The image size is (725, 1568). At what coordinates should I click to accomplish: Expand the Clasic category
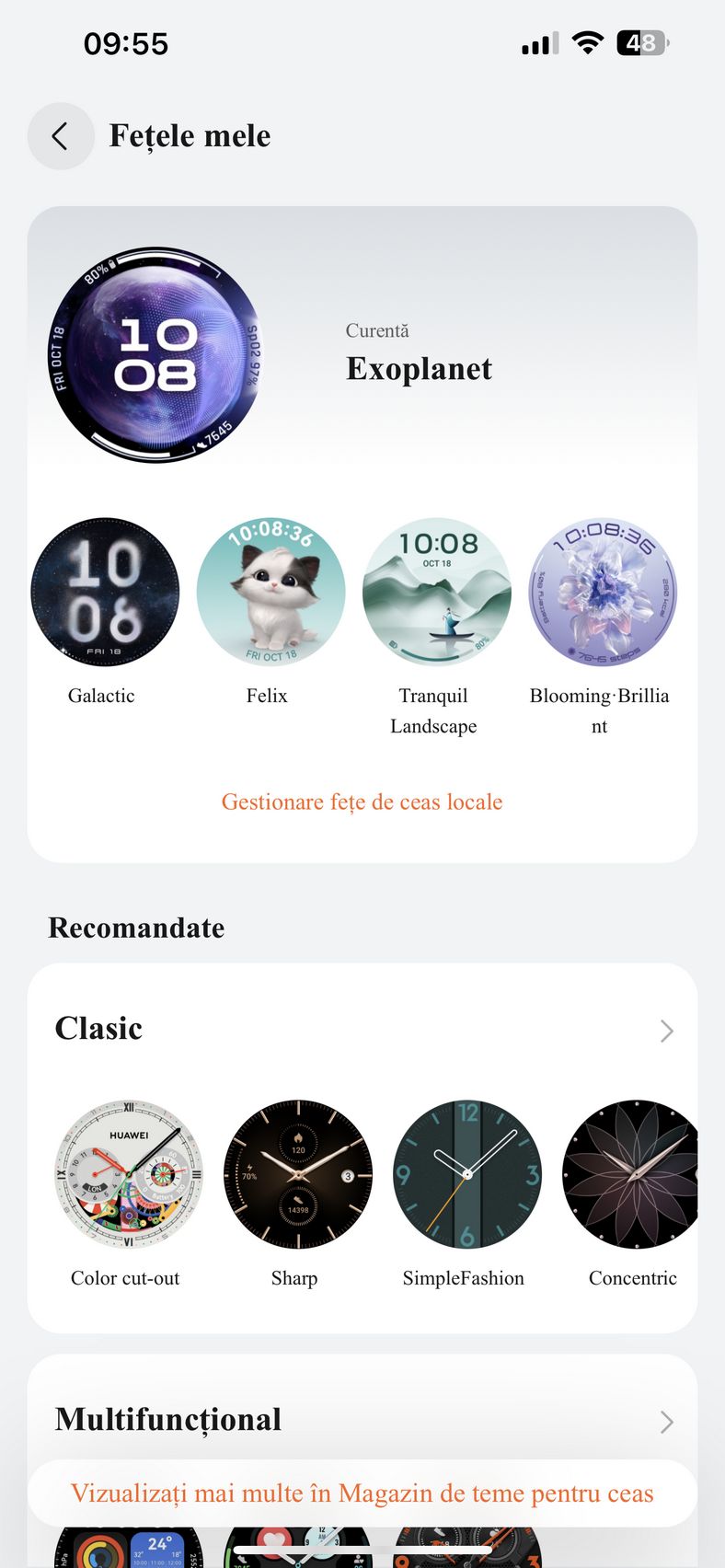pos(667,1031)
